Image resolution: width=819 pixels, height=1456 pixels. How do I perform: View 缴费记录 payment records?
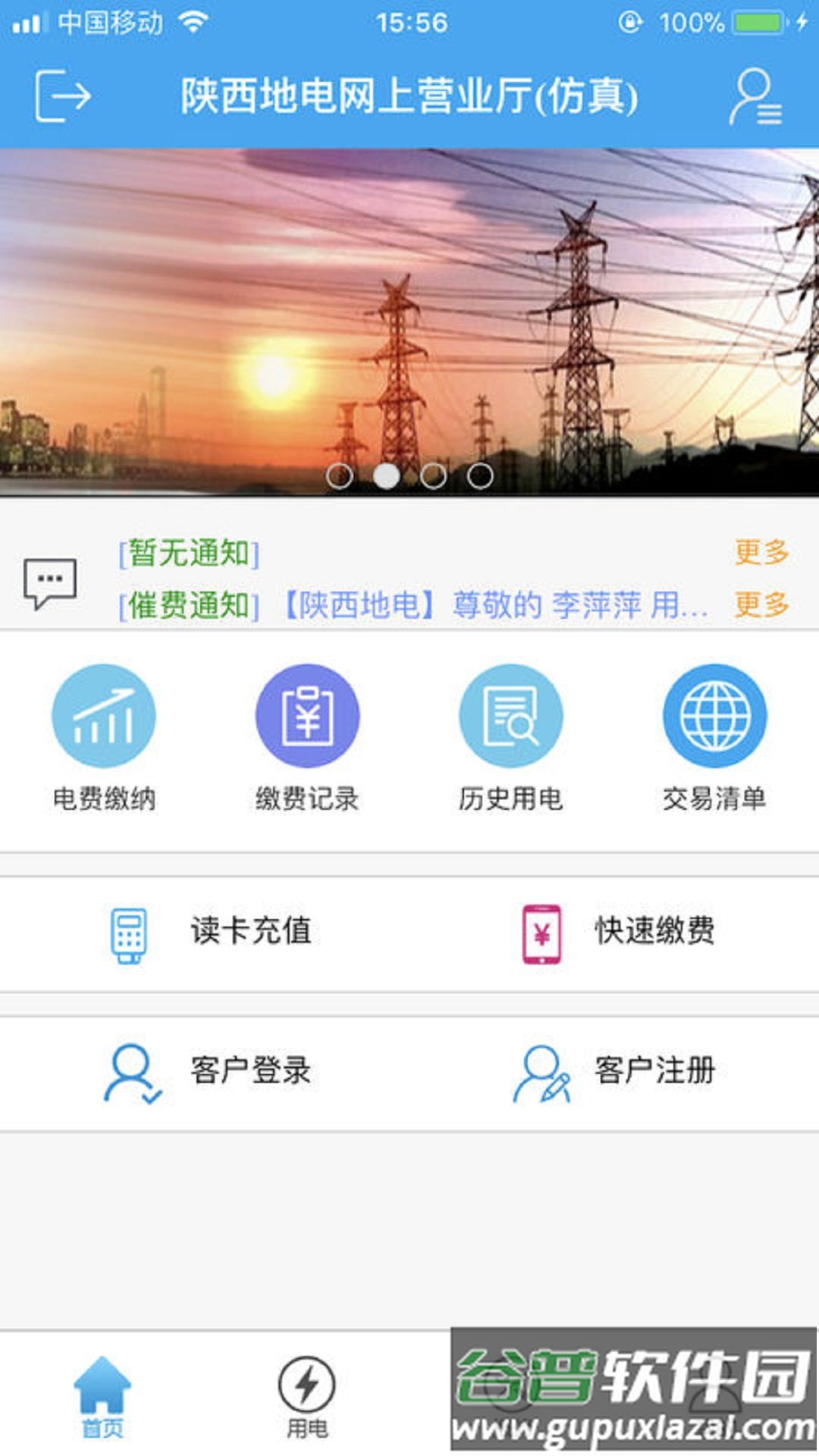click(x=307, y=737)
